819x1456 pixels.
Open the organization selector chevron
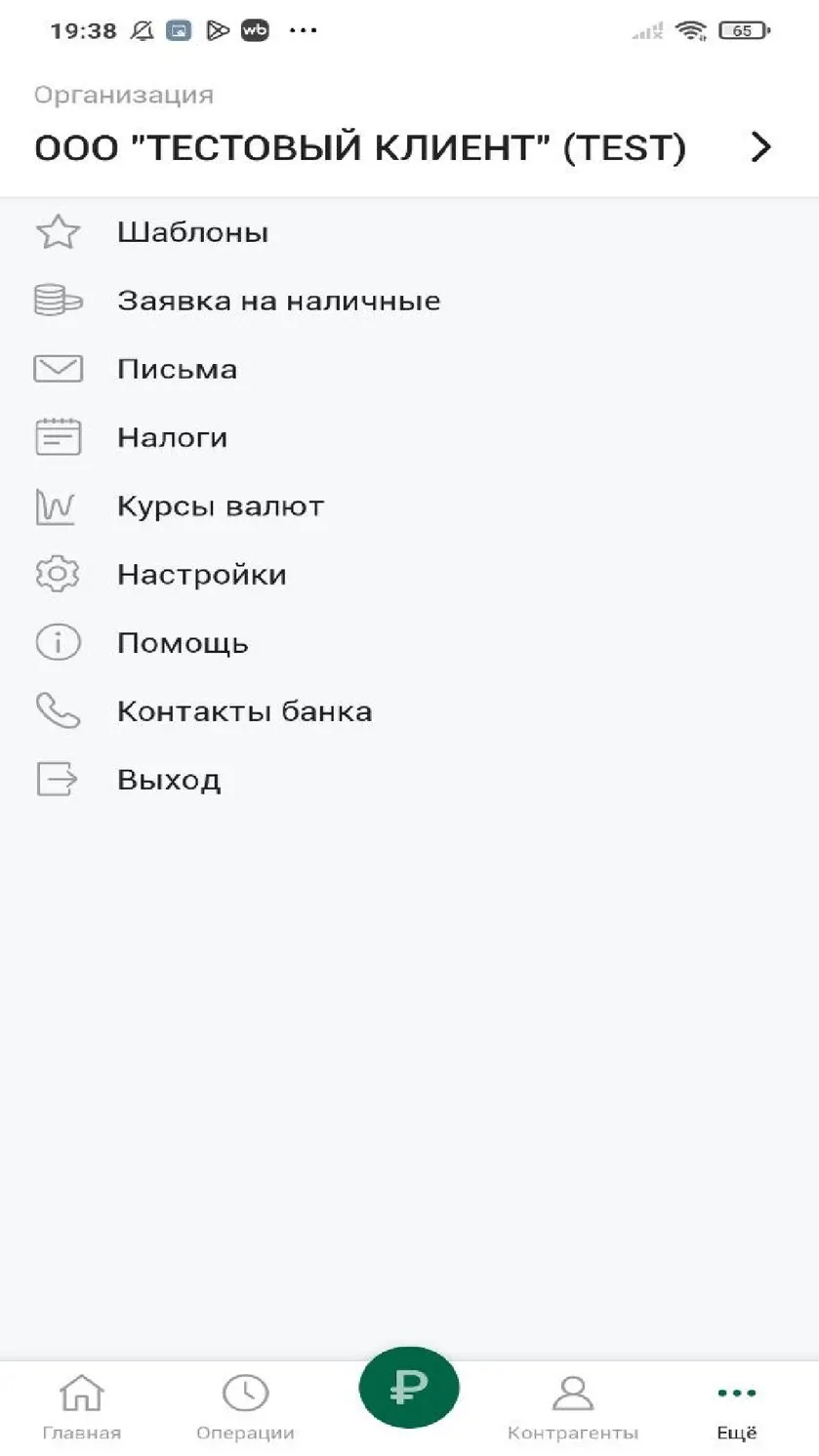point(760,147)
